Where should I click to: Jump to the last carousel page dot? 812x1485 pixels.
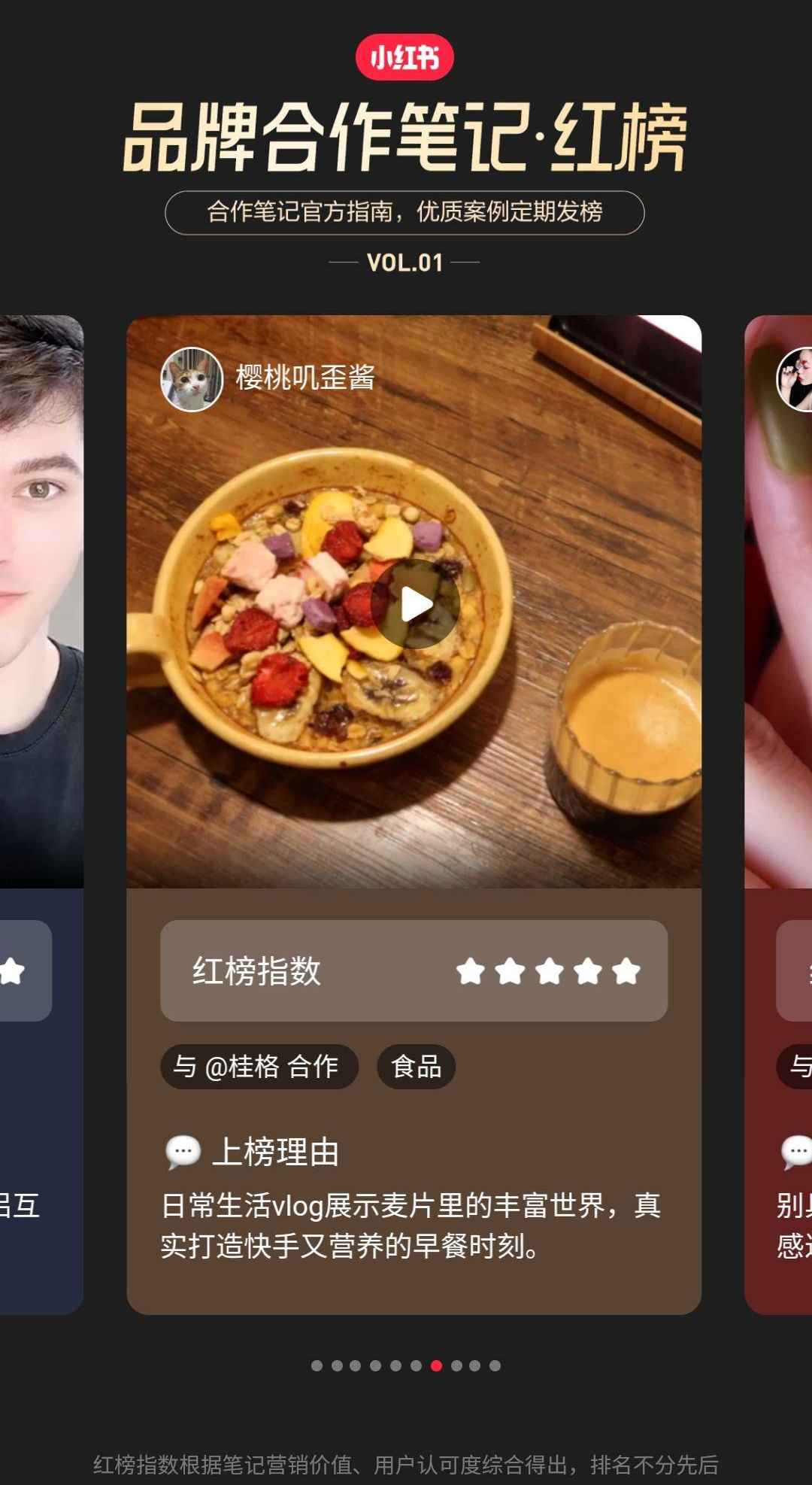(x=495, y=1365)
